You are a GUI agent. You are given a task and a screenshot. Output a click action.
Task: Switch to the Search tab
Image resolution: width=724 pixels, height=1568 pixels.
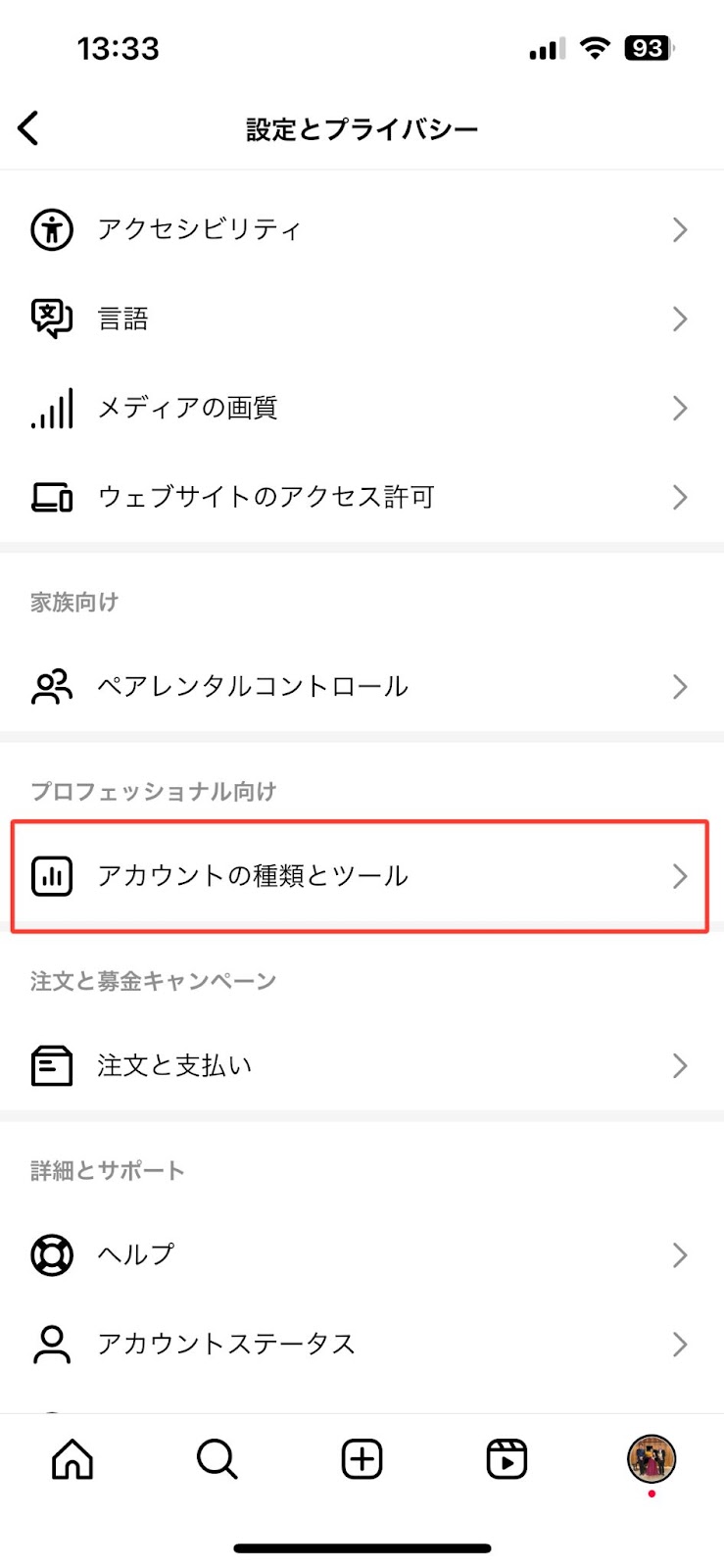(x=217, y=1459)
